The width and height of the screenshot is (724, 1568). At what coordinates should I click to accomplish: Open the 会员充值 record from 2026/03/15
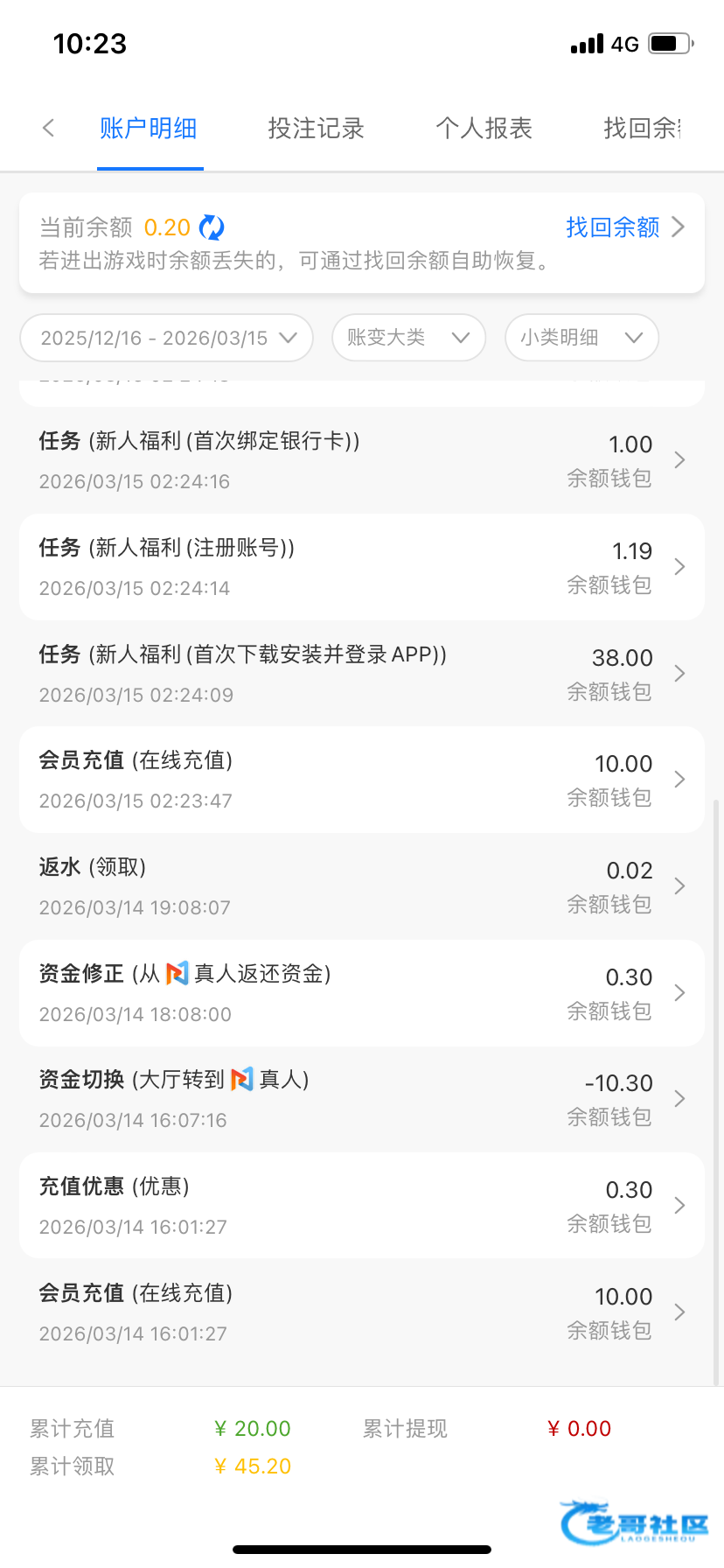coord(362,780)
